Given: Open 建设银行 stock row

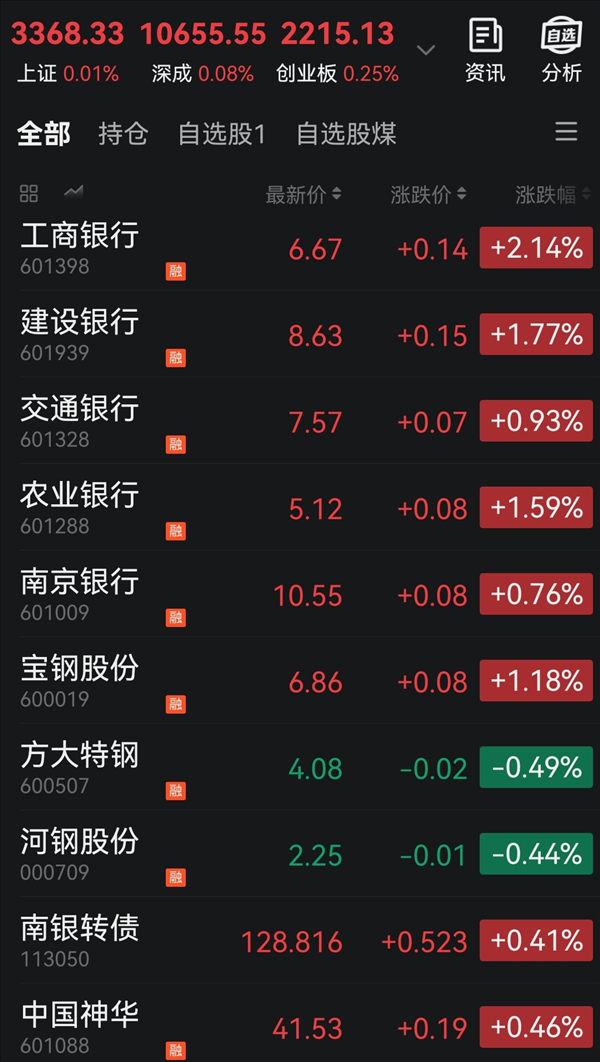Looking at the screenshot, I should point(300,335).
